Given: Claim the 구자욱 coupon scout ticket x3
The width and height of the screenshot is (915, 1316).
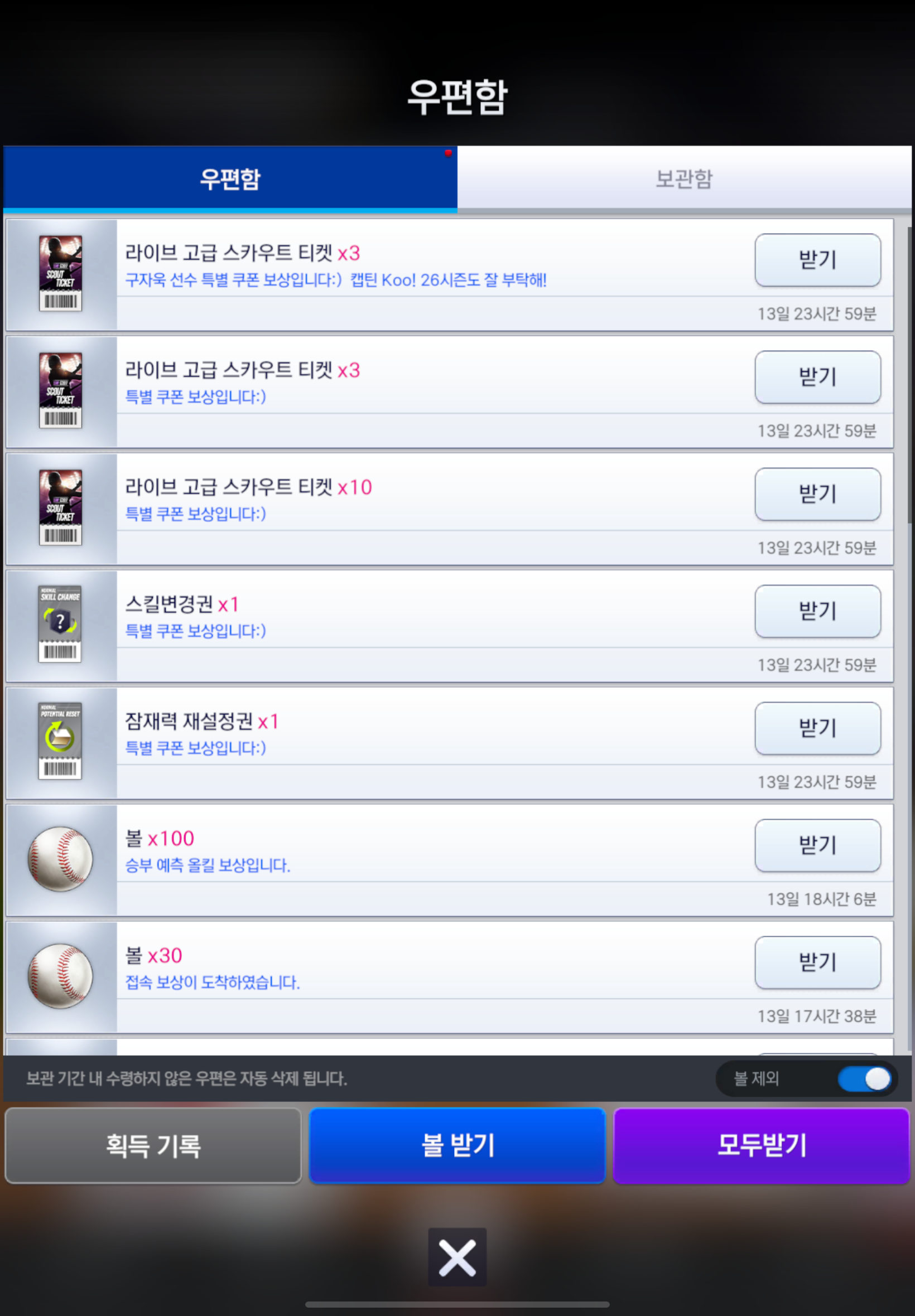Looking at the screenshot, I should pos(817,259).
